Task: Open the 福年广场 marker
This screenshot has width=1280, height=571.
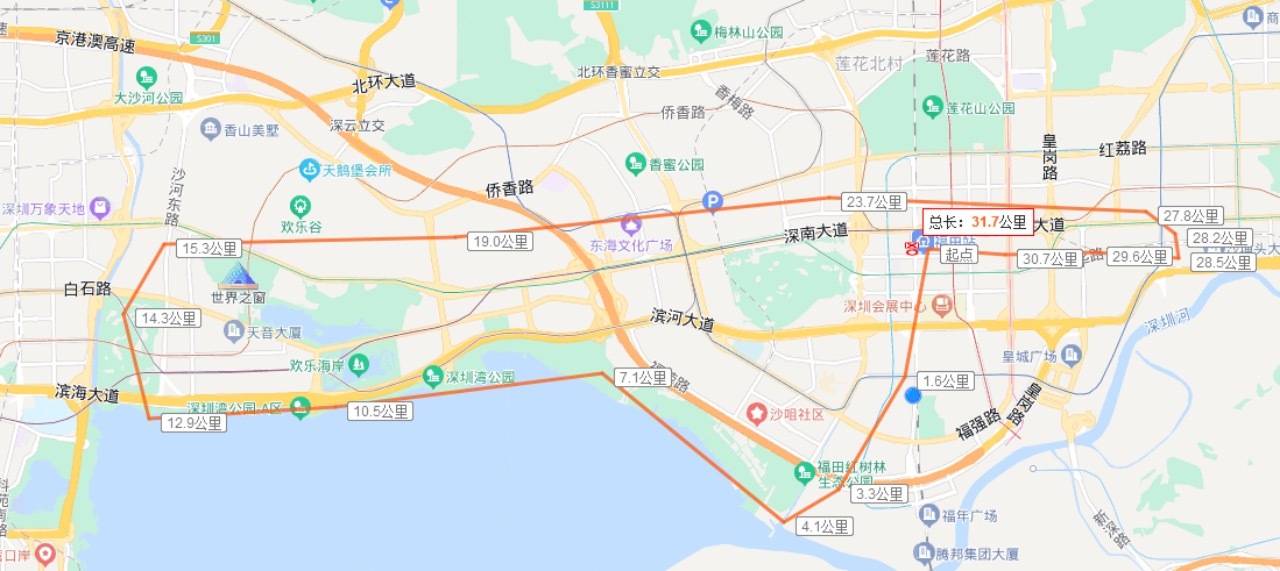Action: (928, 515)
